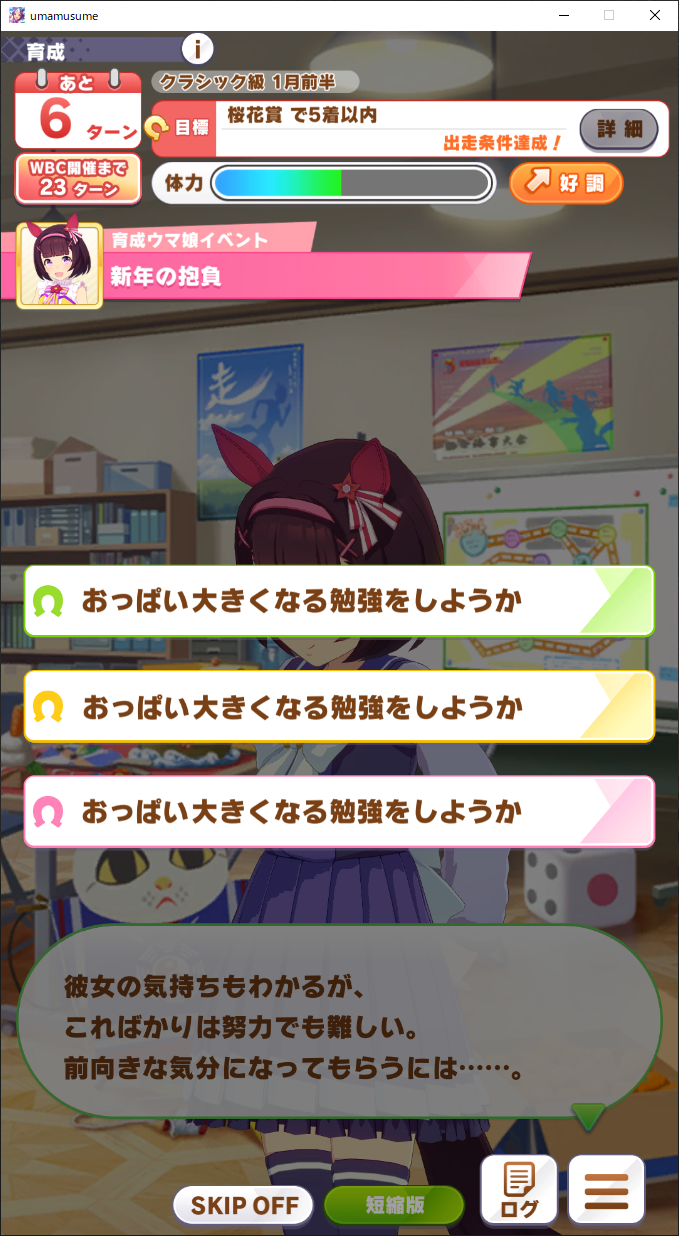Select the green horseshoe choice option
679x1236 pixels.
pyautogui.click(x=339, y=601)
